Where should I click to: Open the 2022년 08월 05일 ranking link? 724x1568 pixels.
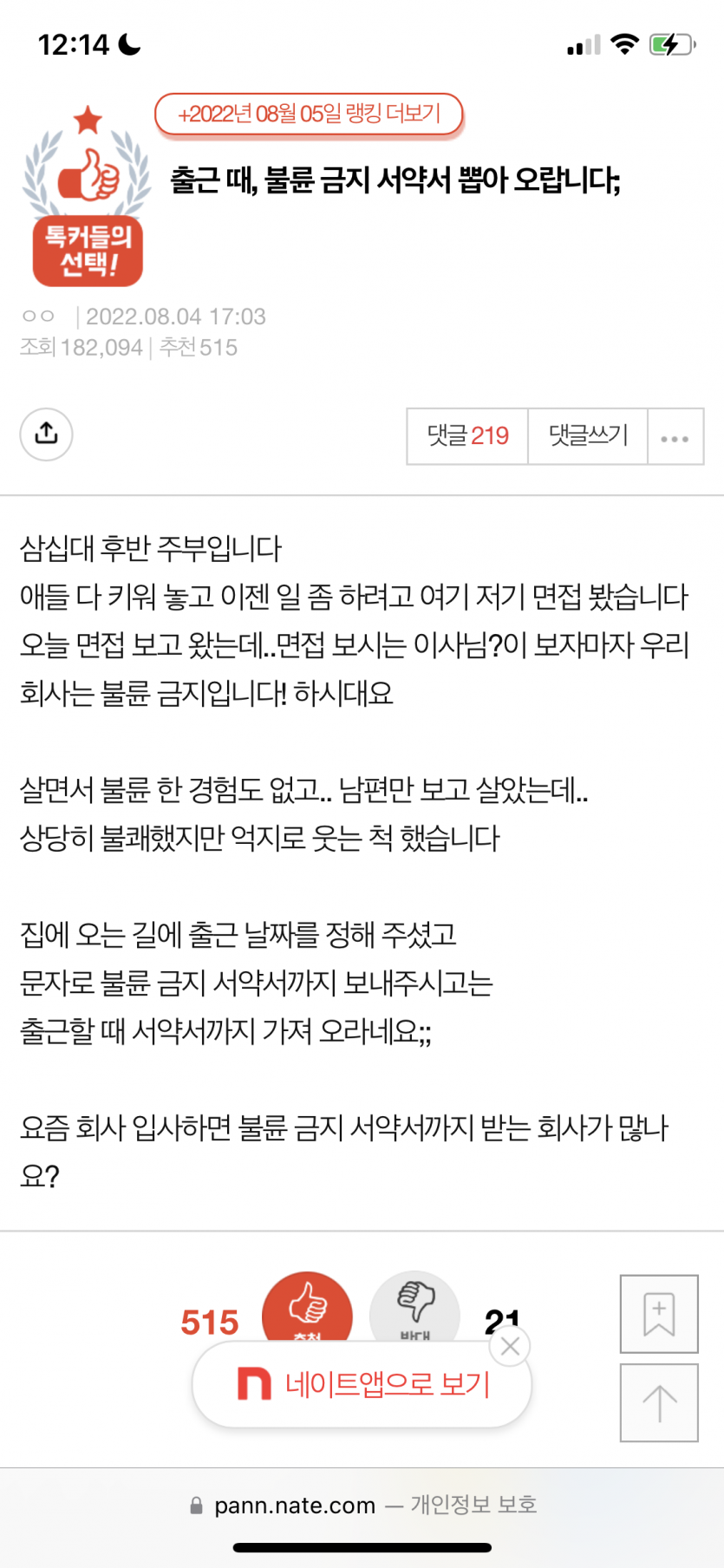[309, 114]
